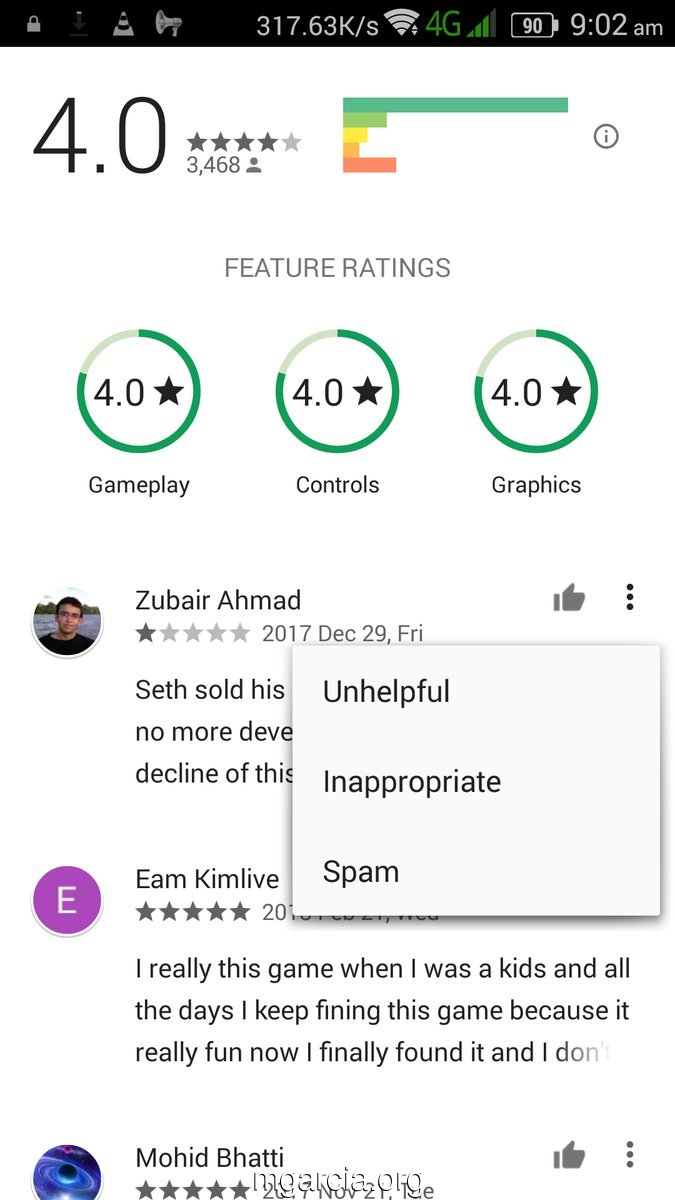
Task: Like Zubair Ahmad's review with thumbs up
Action: point(569,598)
